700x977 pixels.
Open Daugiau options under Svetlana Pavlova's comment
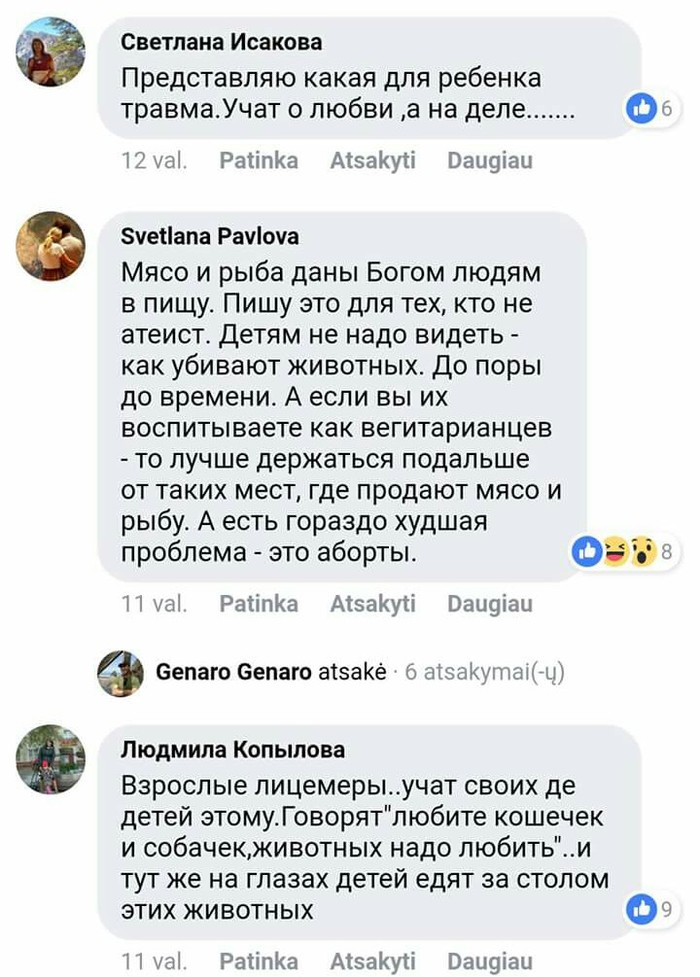[x=490, y=603]
